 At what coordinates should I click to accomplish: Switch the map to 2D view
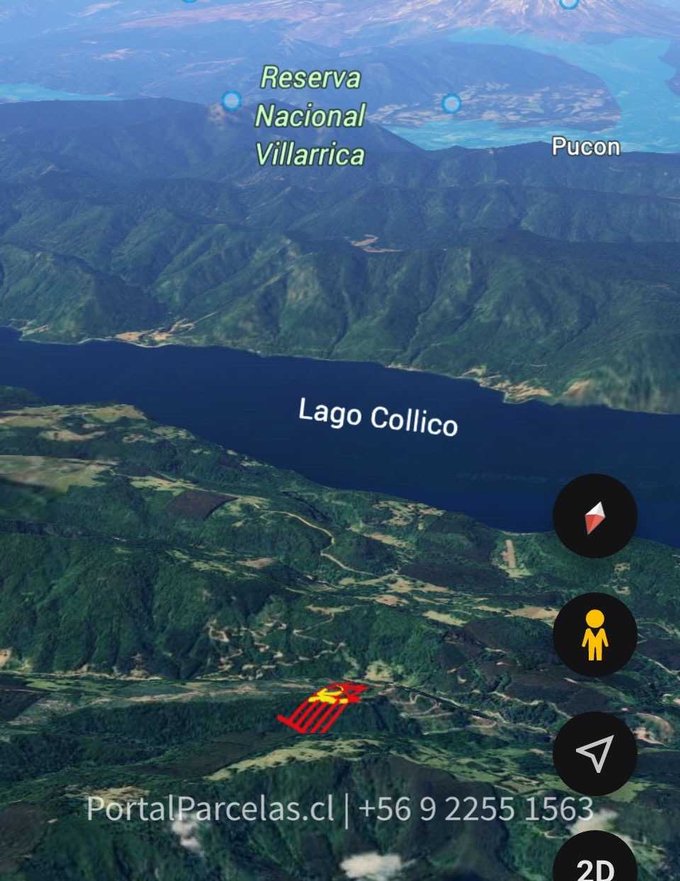[x=596, y=862]
